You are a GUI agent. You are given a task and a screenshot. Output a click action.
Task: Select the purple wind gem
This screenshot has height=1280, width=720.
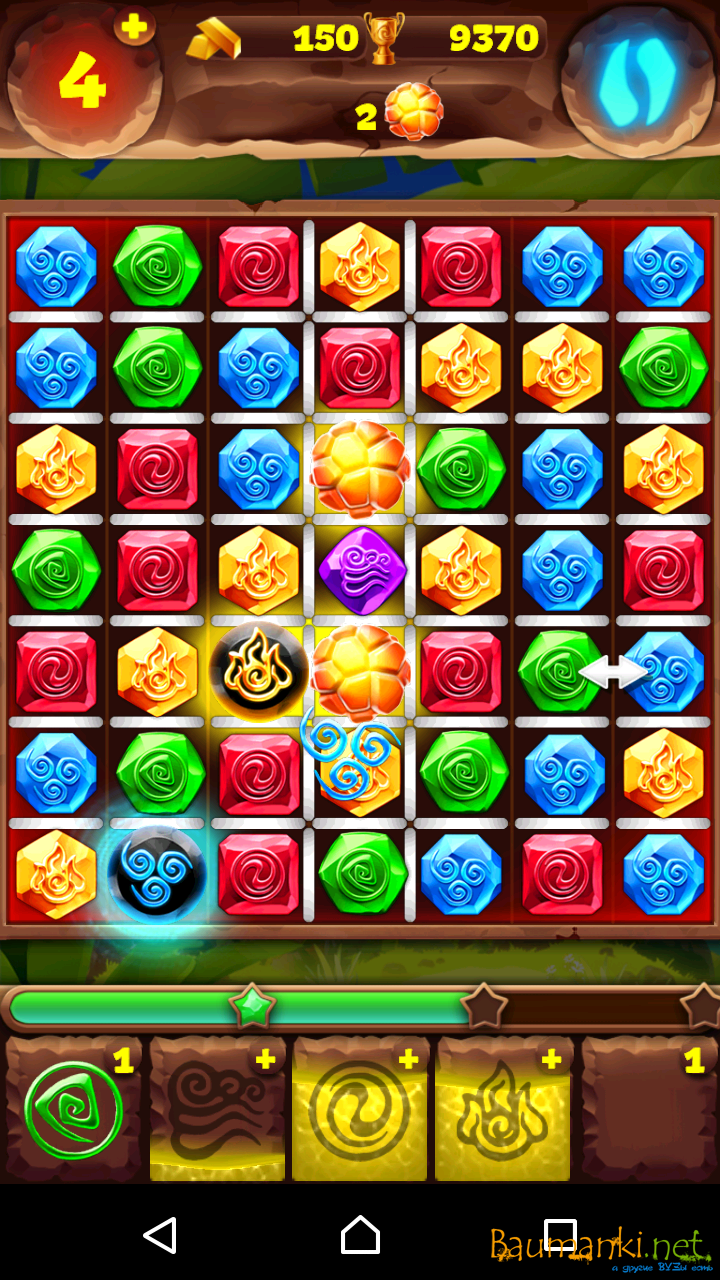click(362, 571)
